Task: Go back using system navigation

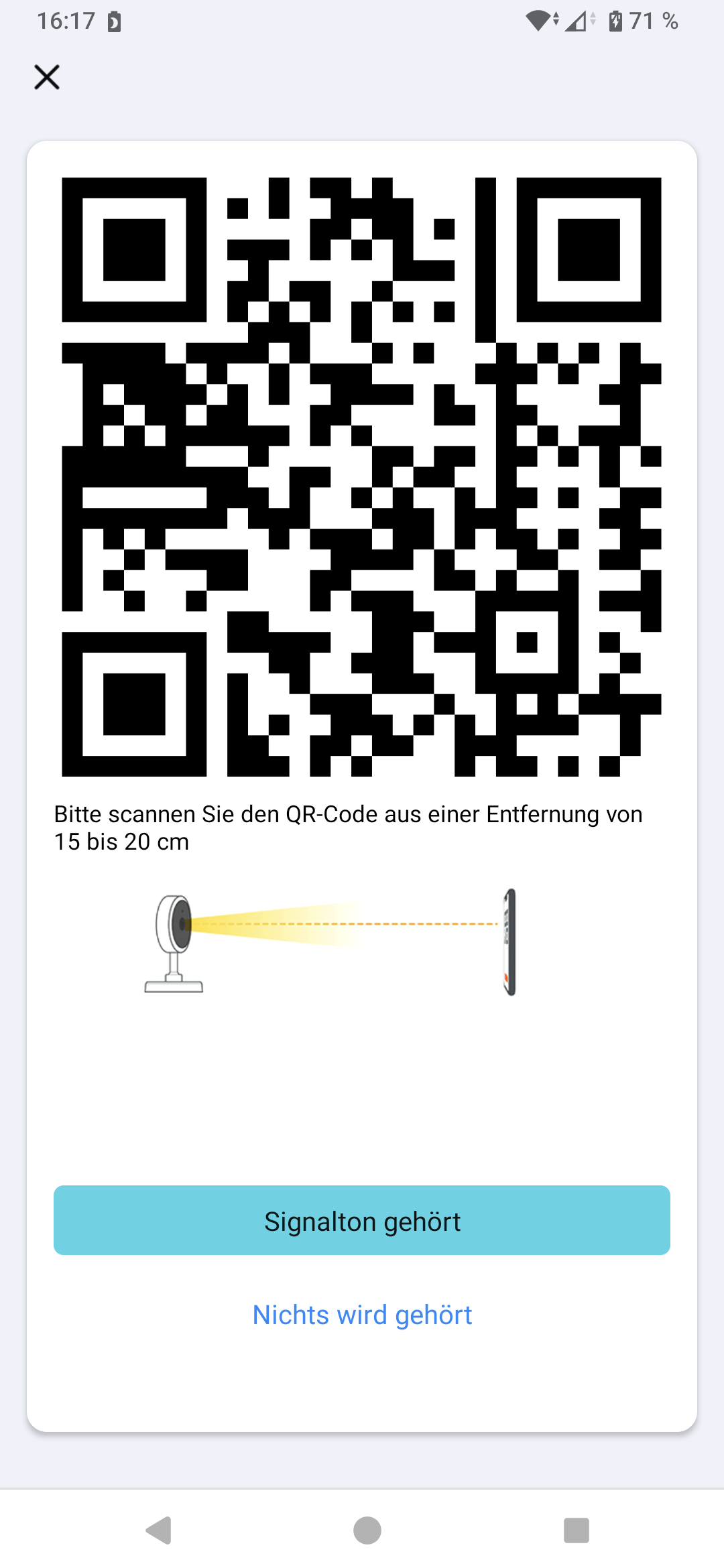Action: coord(160,1530)
